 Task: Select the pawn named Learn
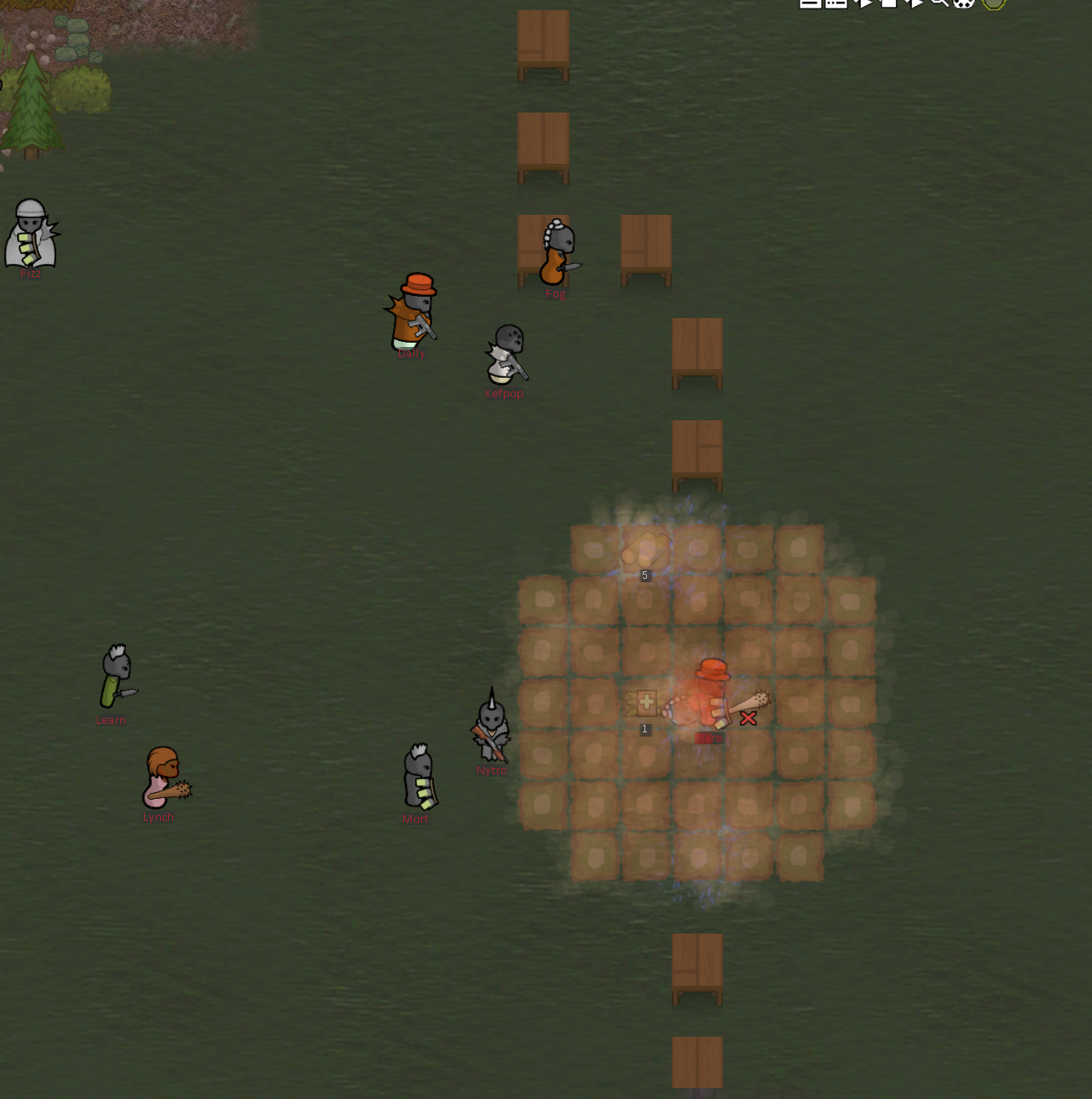coord(115,678)
